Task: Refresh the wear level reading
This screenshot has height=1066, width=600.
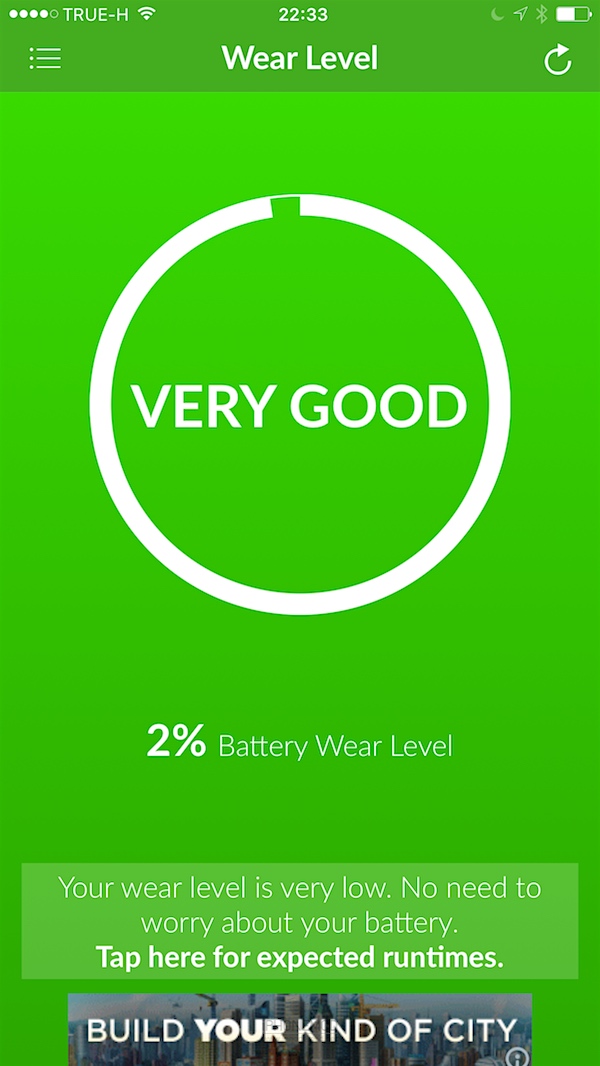Action: point(557,59)
